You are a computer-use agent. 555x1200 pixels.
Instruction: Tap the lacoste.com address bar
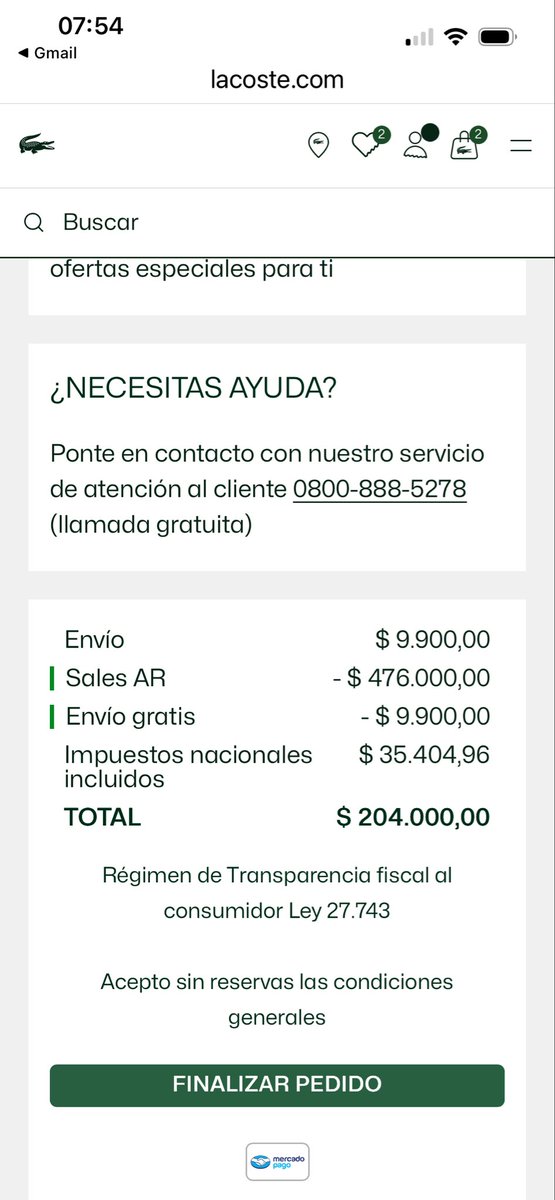click(277, 80)
